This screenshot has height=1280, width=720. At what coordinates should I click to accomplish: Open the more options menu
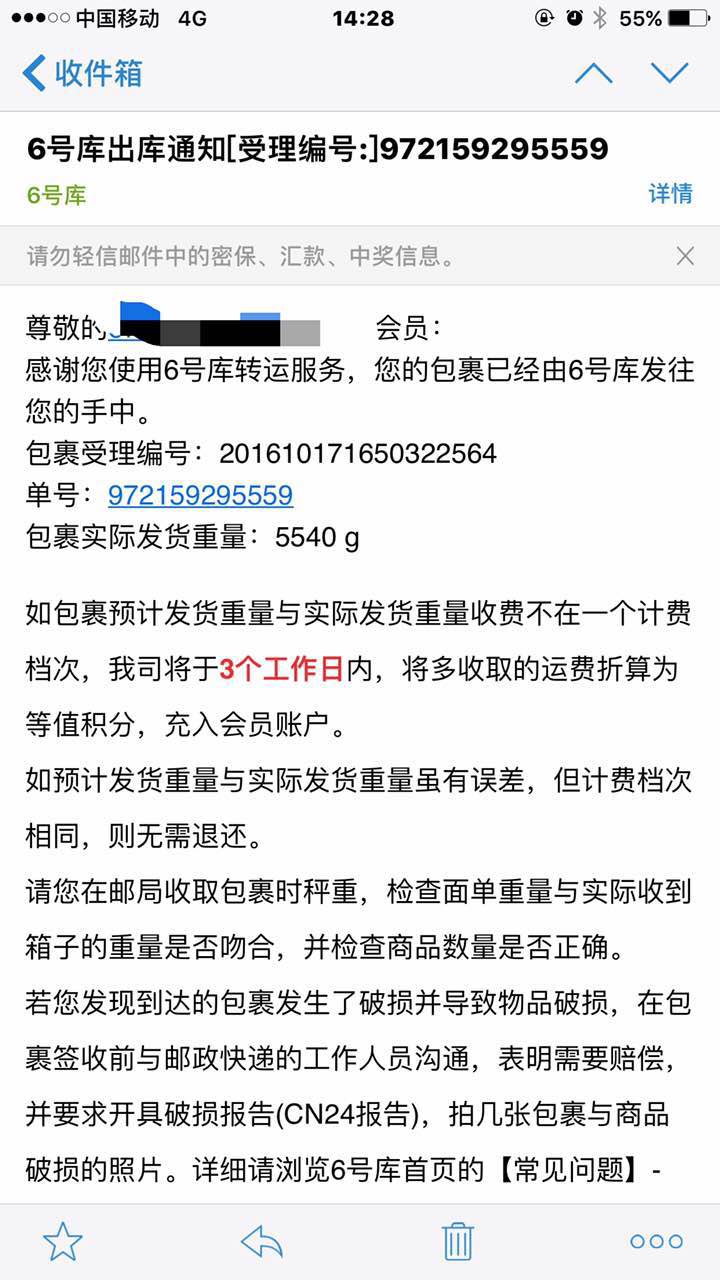point(656,1241)
